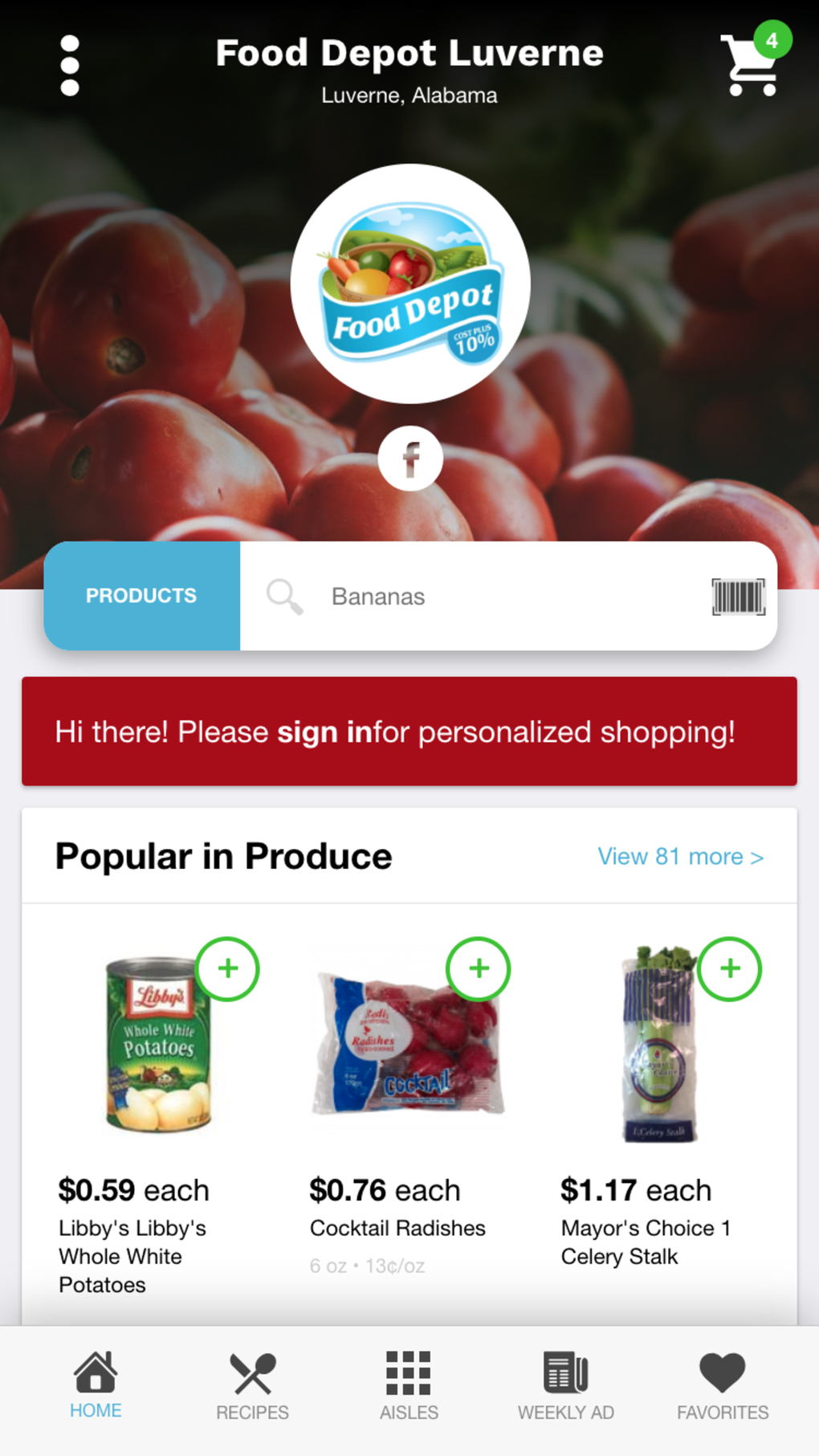Tap the sign in banner
This screenshot has width=819, height=1456.
[409, 732]
